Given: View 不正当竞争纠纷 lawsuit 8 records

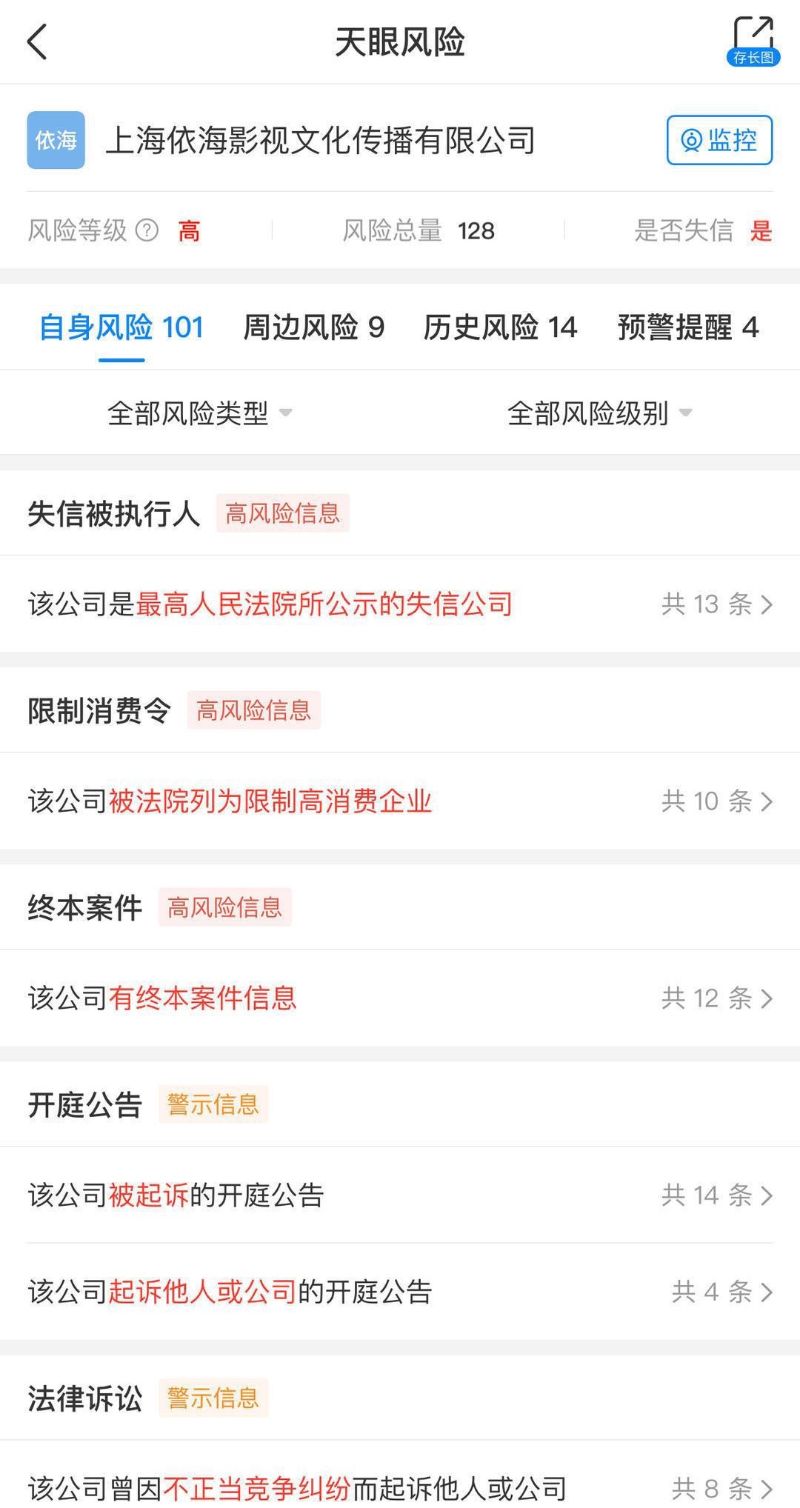Looking at the screenshot, I should click(x=400, y=1488).
